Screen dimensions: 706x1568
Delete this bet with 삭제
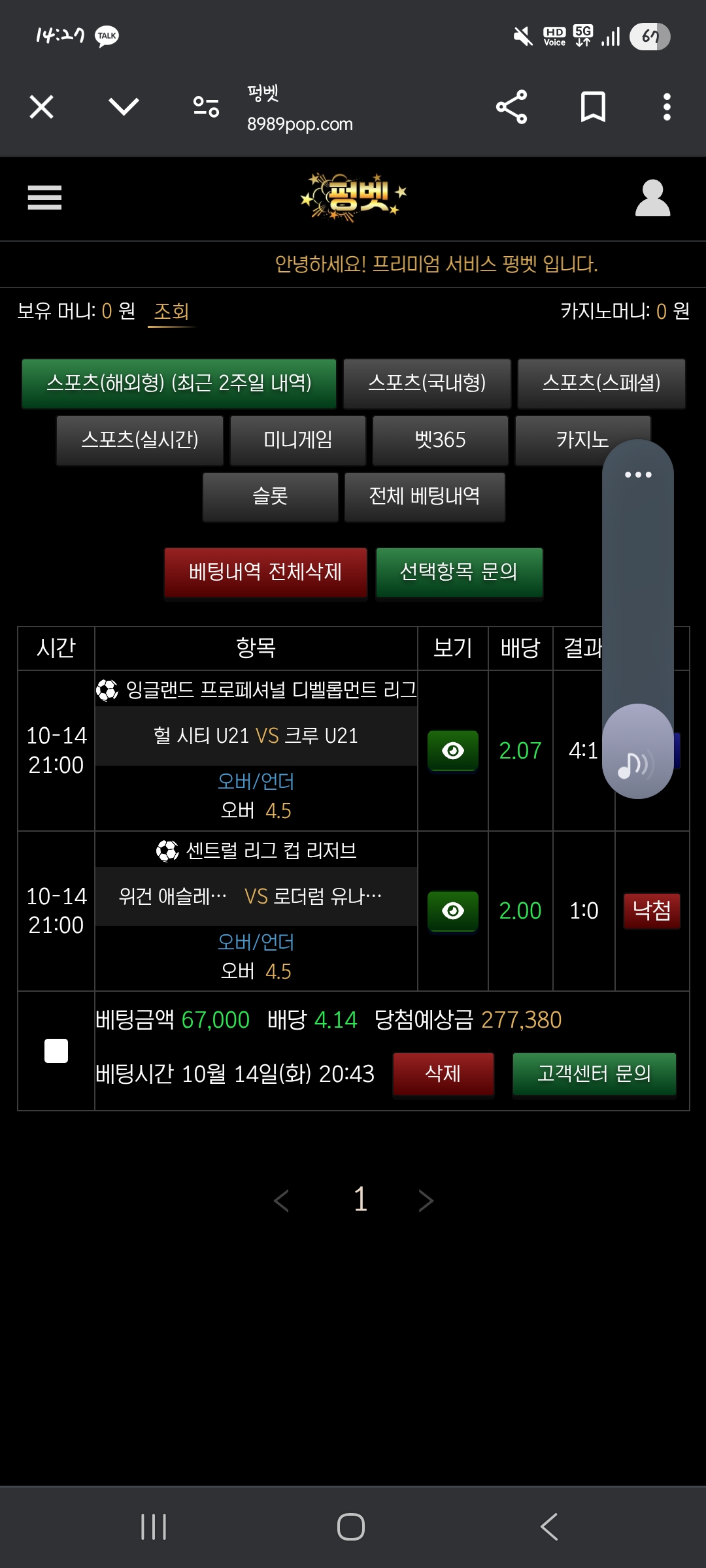tap(443, 1073)
